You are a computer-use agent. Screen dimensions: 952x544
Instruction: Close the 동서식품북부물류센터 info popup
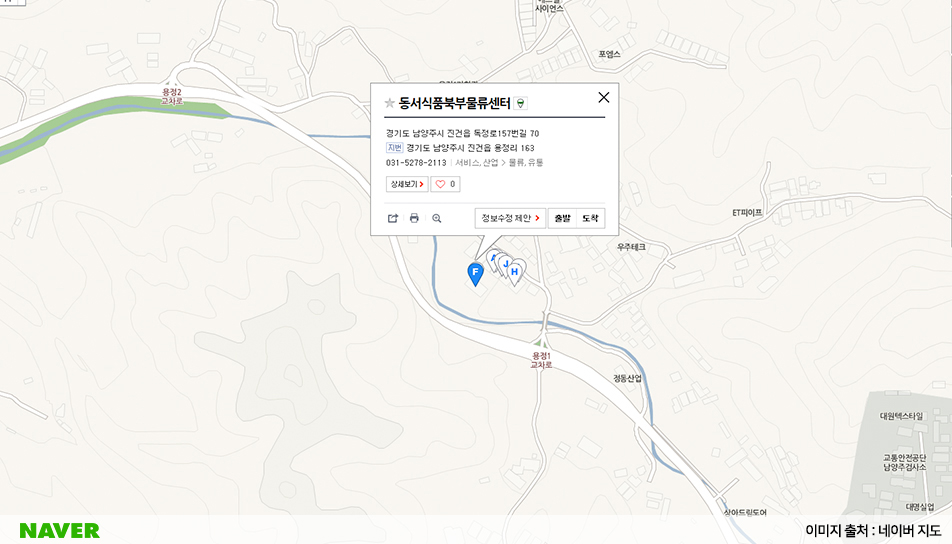click(x=603, y=97)
